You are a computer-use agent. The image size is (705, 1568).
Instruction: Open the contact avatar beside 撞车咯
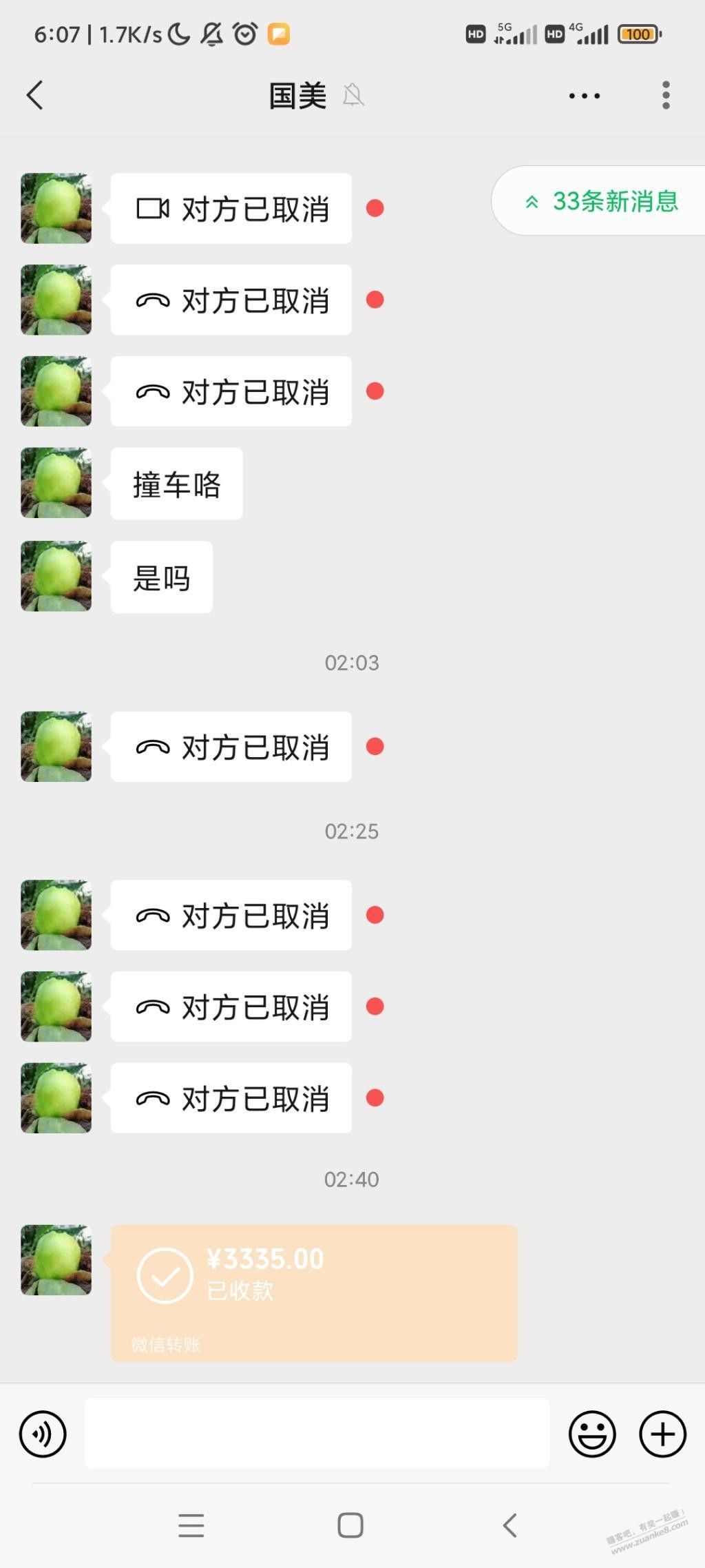click(56, 482)
